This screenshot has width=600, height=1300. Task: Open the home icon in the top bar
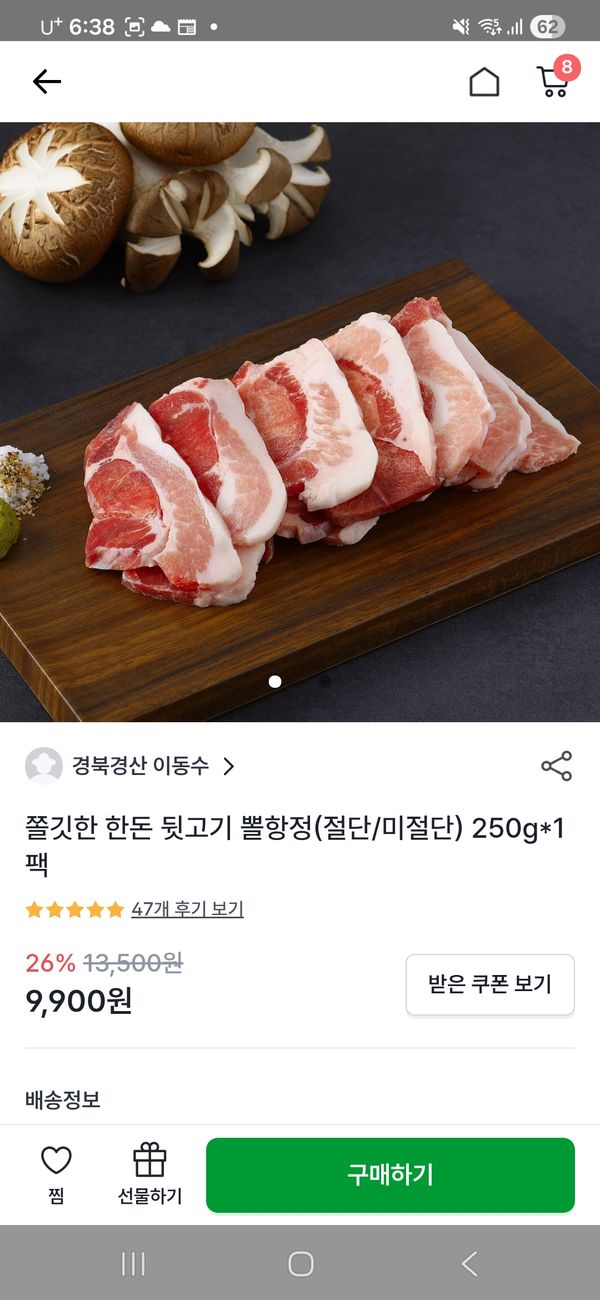coord(484,82)
